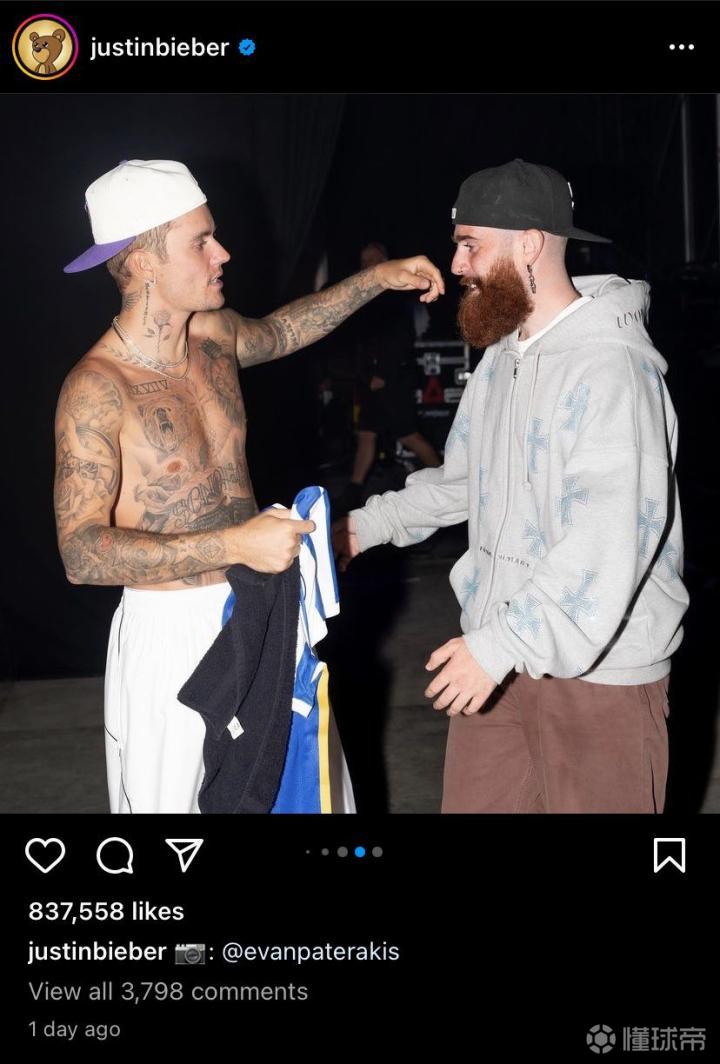The height and width of the screenshot is (1064, 720).
Task: Open justinbieber's profile picture
Action: coord(45,47)
